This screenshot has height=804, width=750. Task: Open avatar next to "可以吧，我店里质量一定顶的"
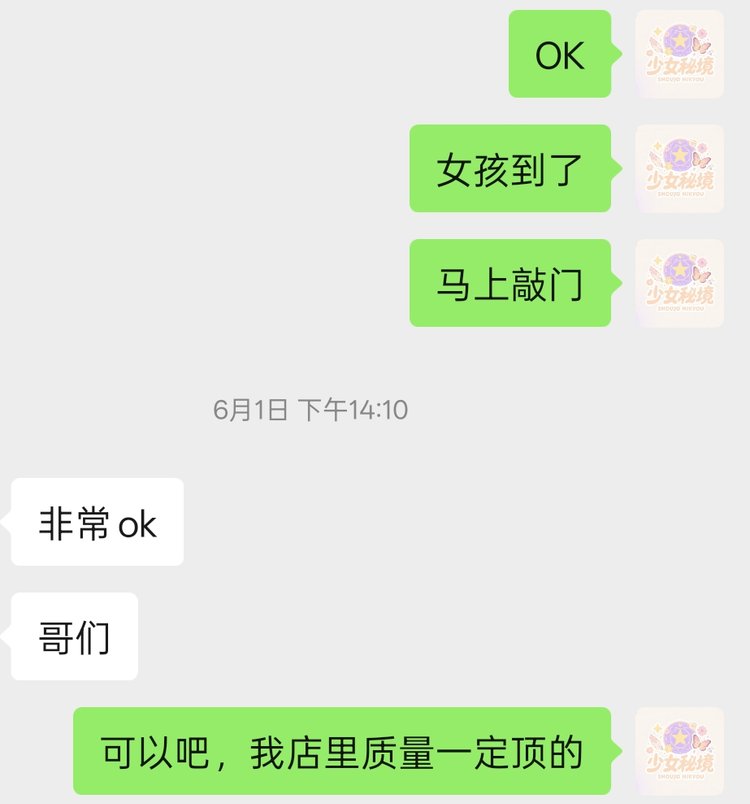click(679, 751)
